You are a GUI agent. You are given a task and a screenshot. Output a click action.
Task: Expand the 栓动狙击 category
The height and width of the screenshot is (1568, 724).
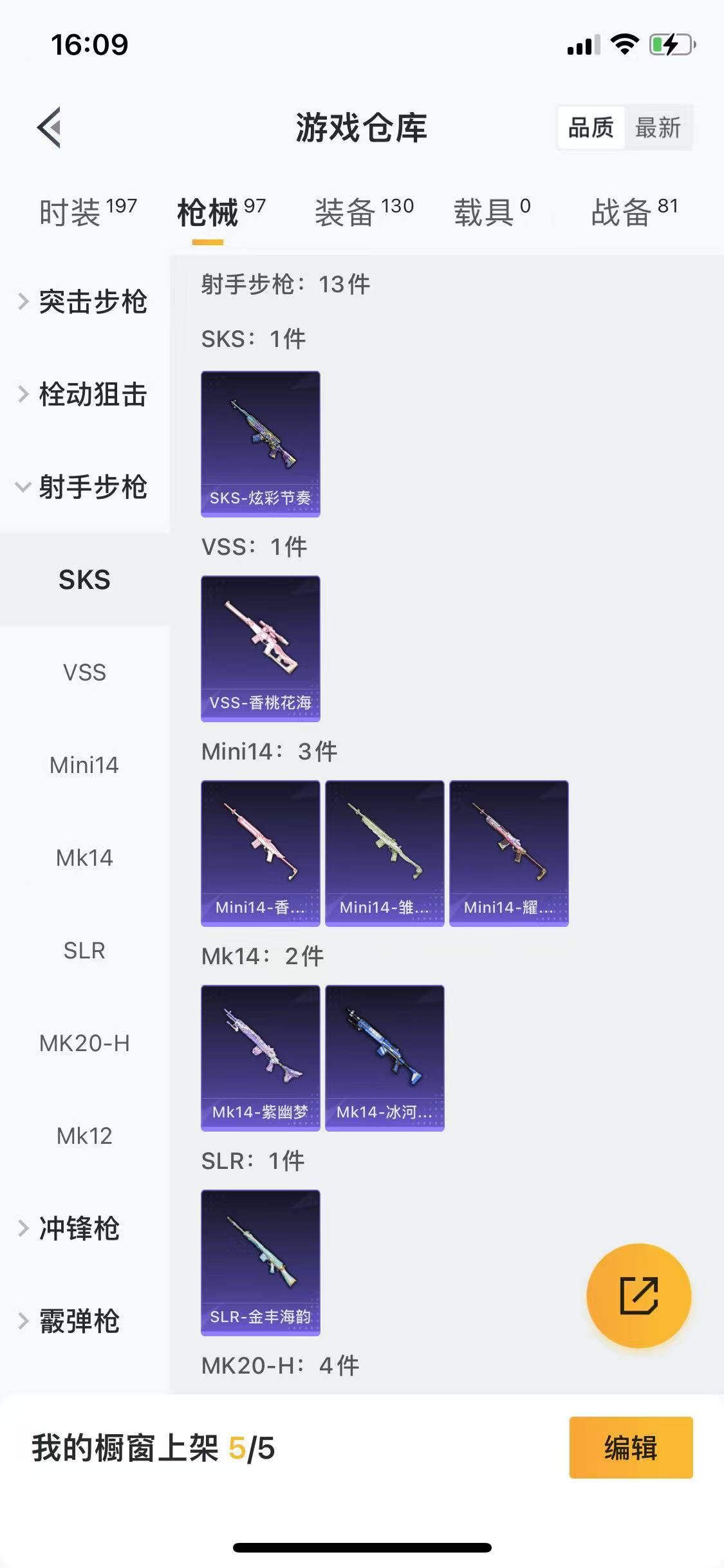(x=84, y=394)
